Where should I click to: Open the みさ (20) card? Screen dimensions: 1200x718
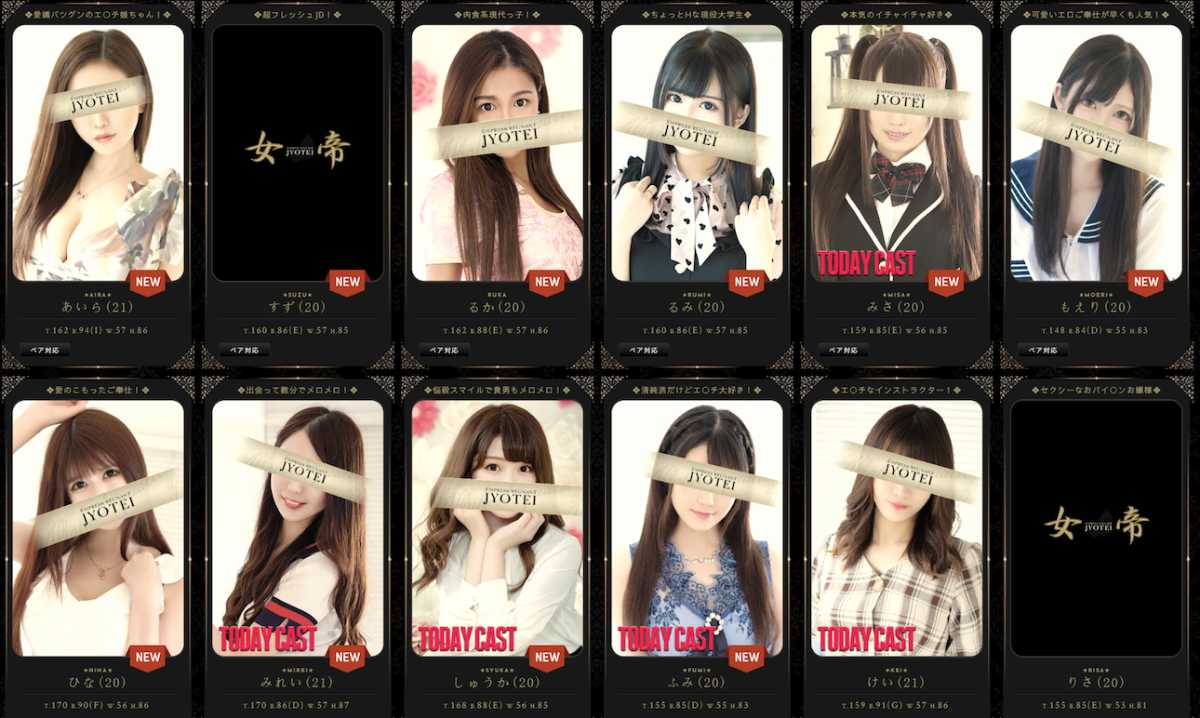click(x=897, y=155)
